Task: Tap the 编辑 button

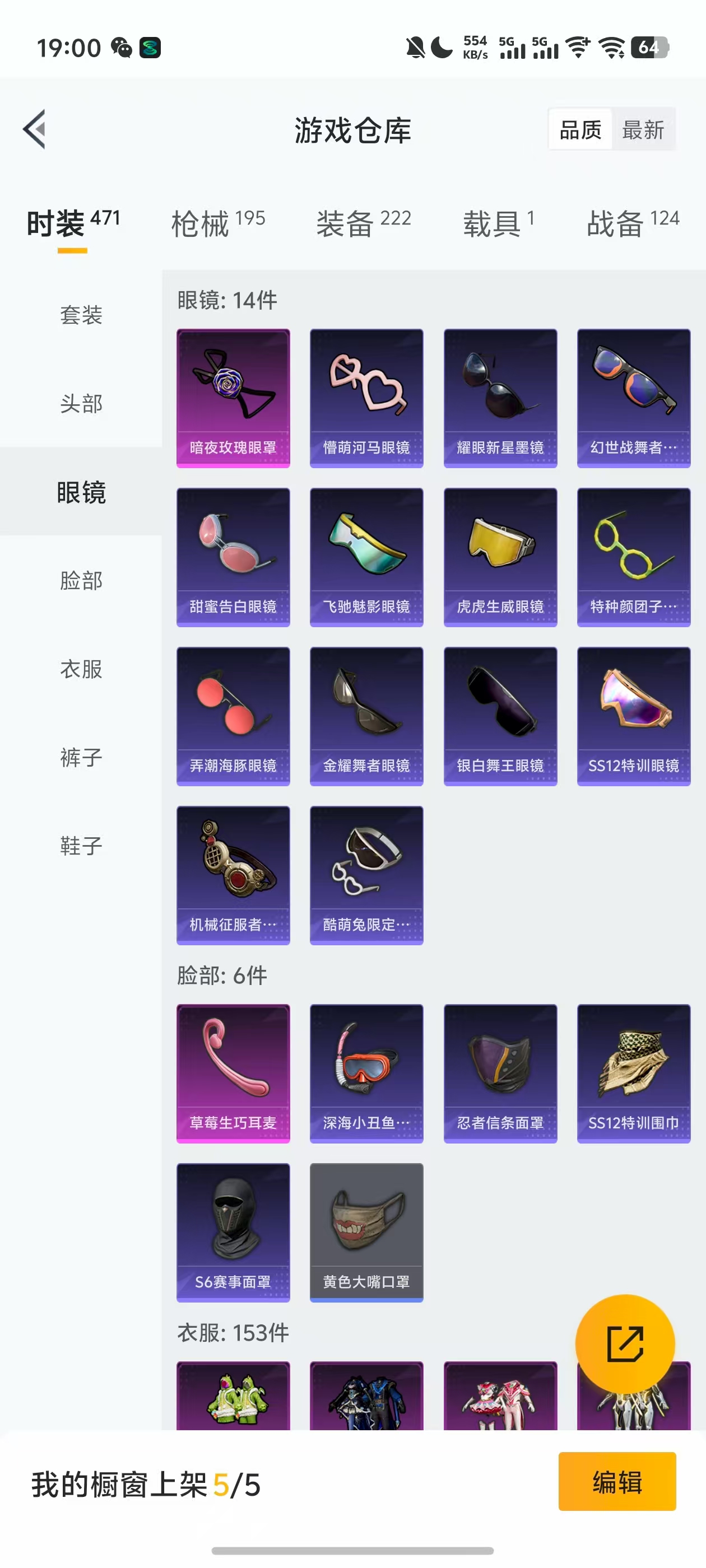Action: coord(616,1481)
